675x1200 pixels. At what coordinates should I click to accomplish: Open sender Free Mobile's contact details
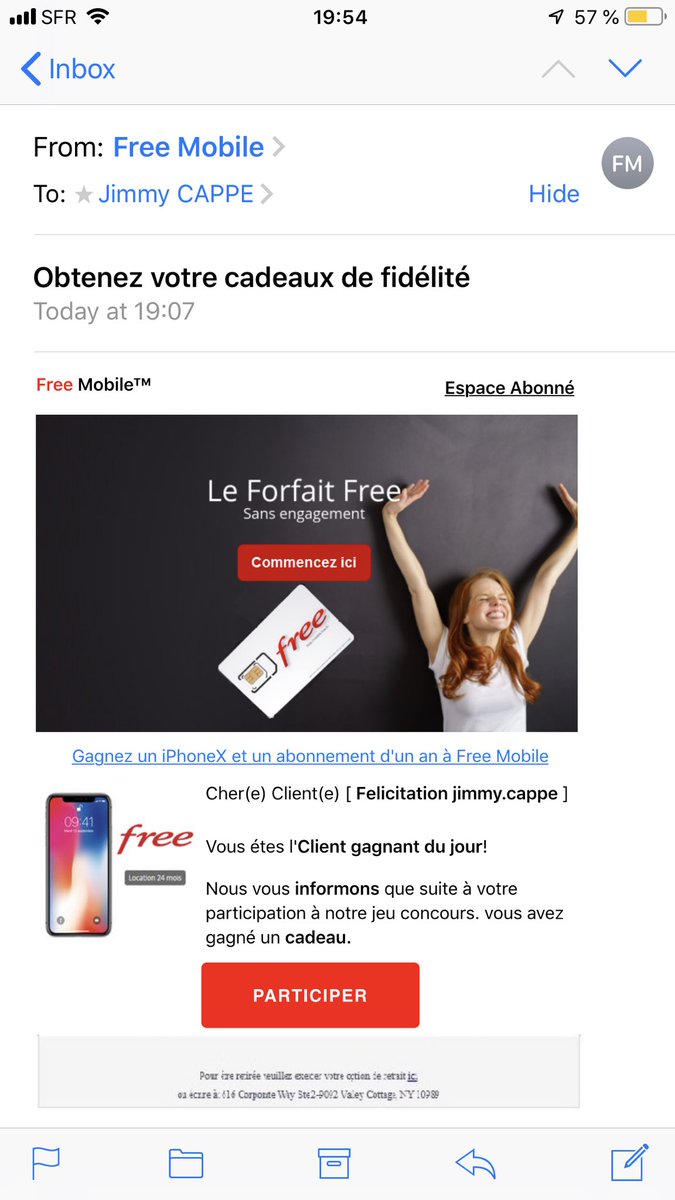point(189,147)
